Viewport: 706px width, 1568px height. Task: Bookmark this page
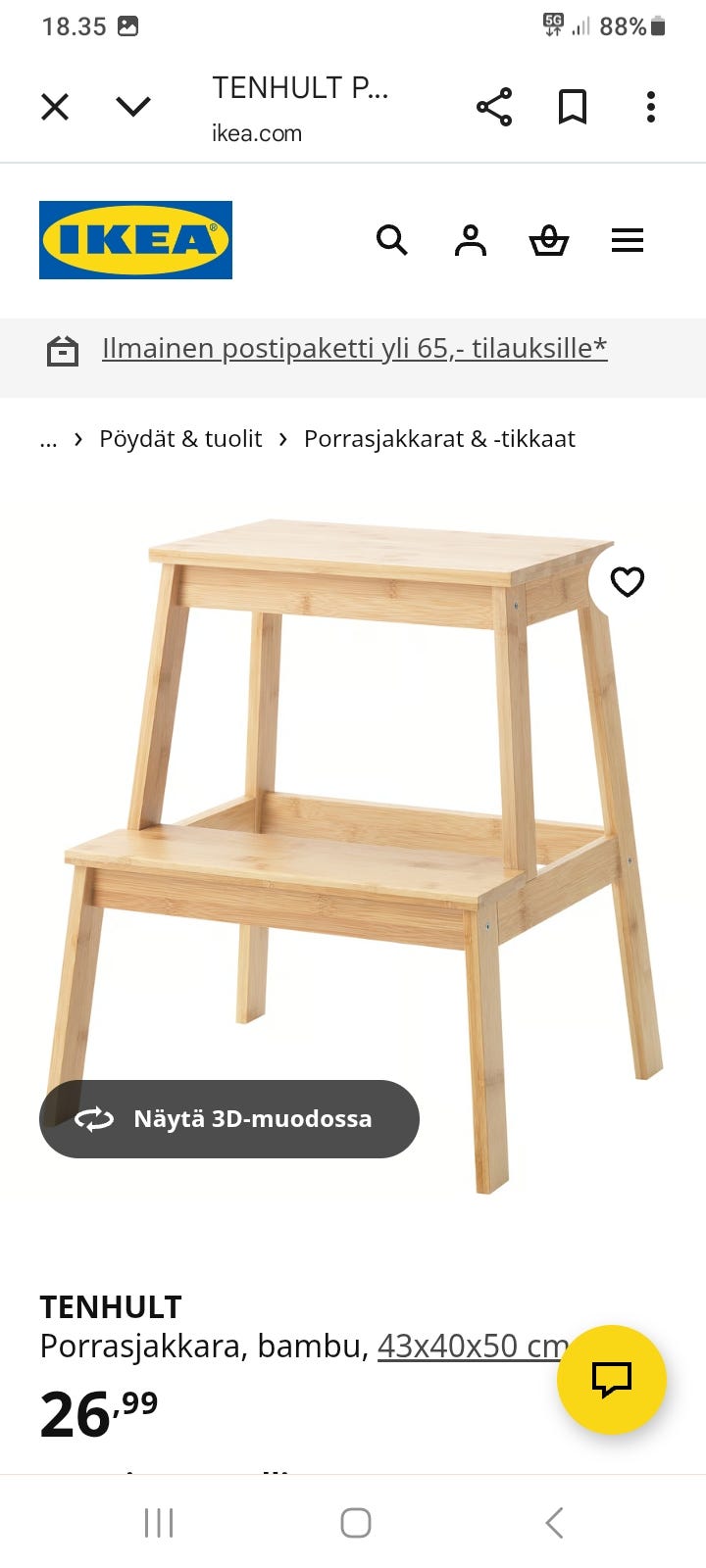[573, 106]
